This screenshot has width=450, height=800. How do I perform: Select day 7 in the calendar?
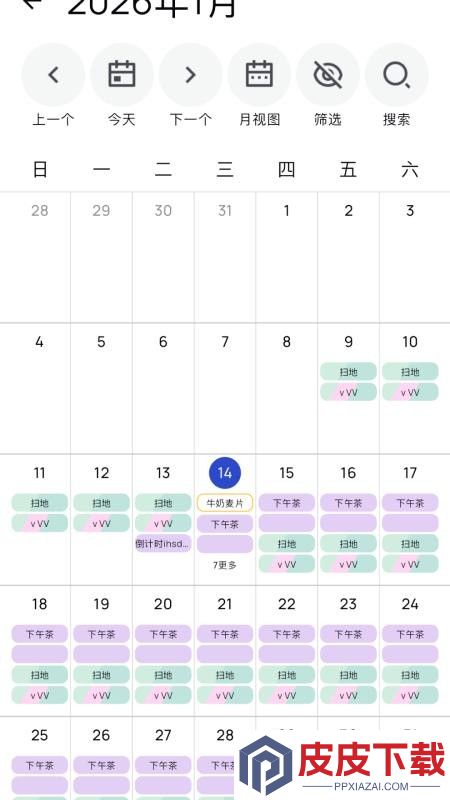[224, 342]
